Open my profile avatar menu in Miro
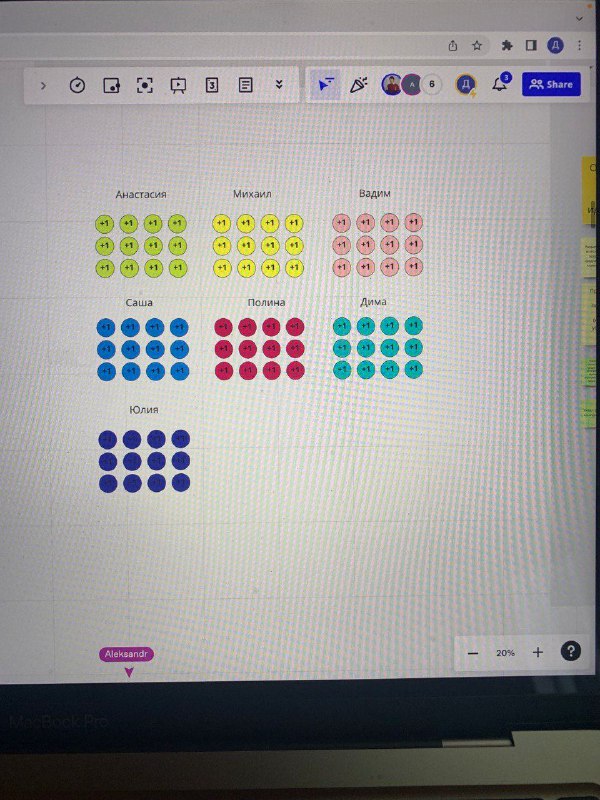The image size is (600, 800). [x=466, y=85]
